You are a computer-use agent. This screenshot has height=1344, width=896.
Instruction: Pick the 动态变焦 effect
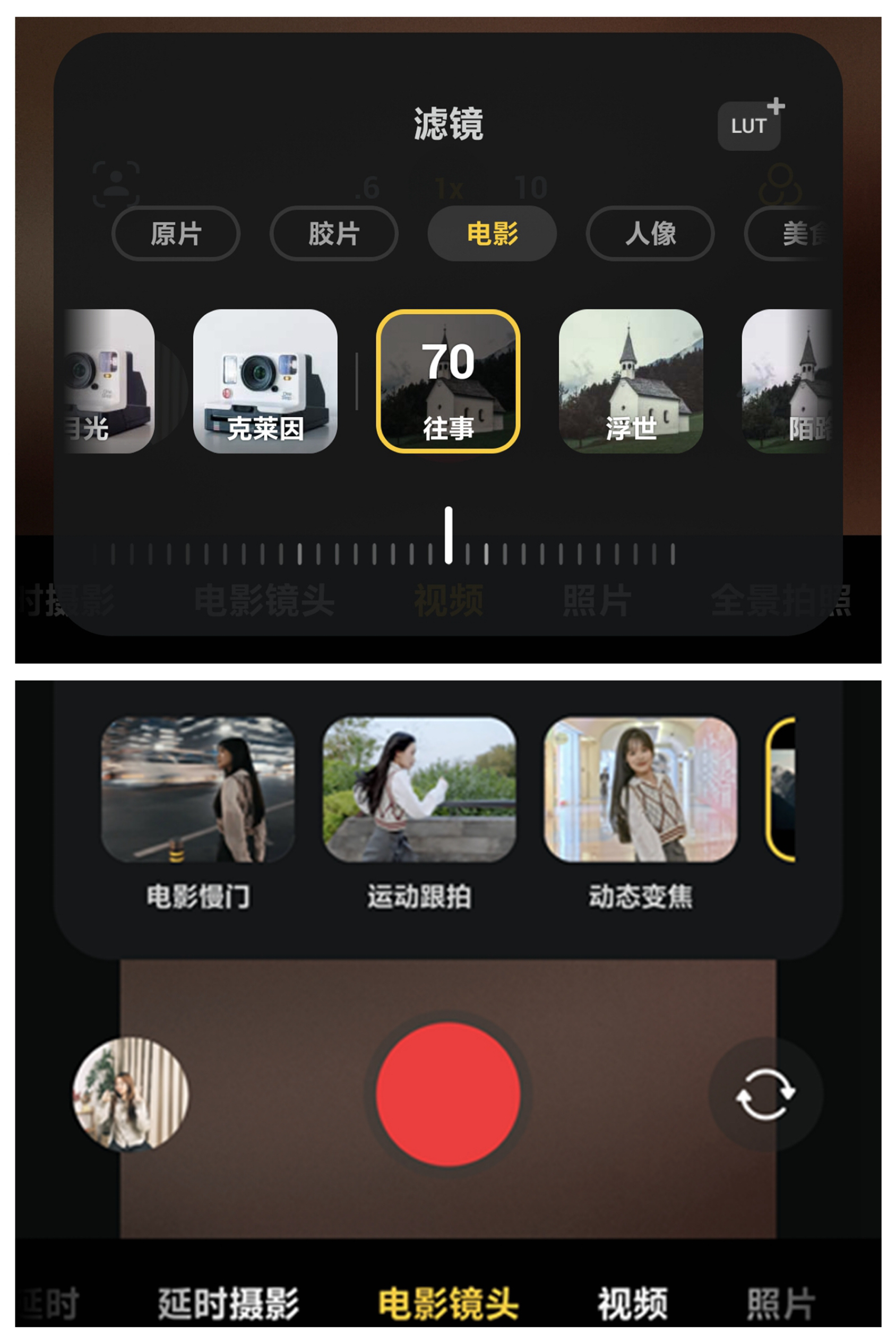(x=640, y=790)
